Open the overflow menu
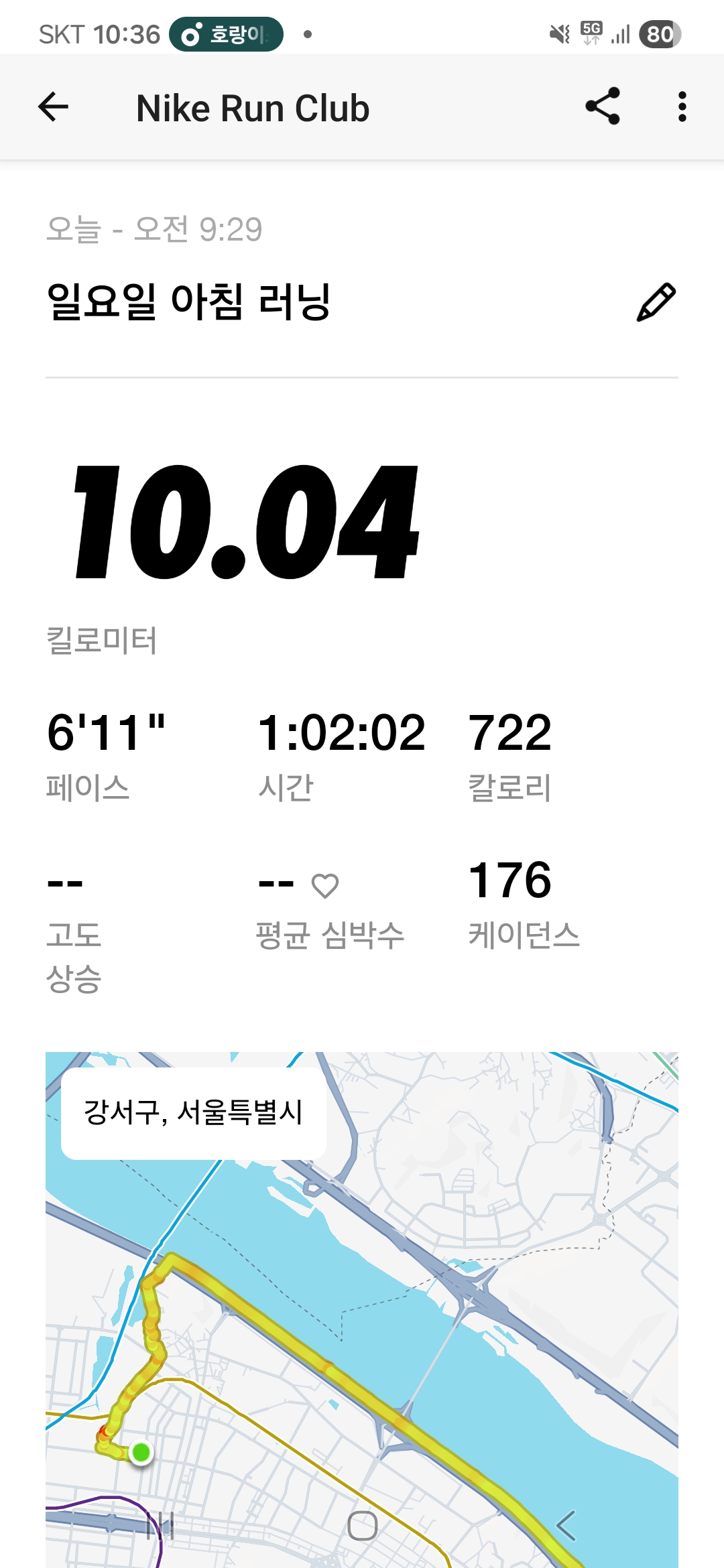 click(682, 107)
